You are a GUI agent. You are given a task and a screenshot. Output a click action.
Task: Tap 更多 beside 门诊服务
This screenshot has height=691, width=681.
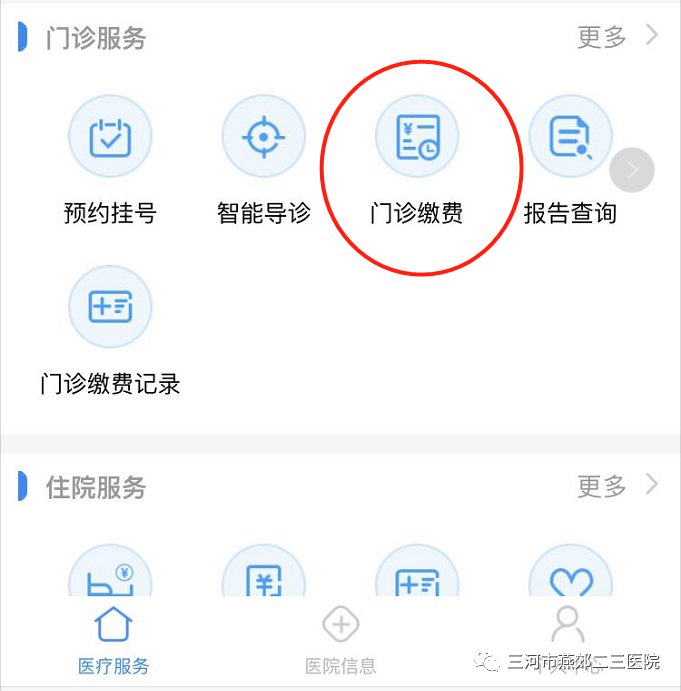(617, 38)
